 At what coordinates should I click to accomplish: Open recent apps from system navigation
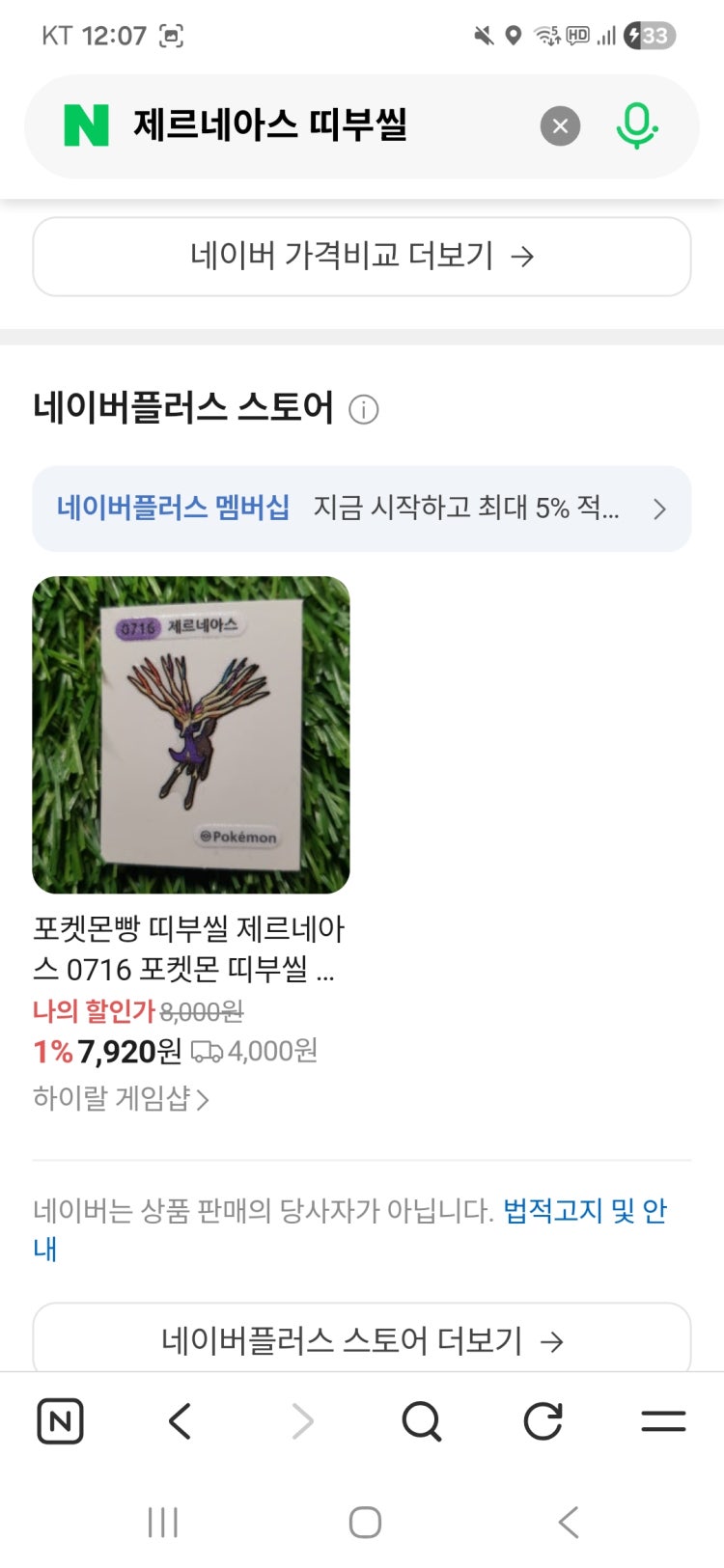163,1523
